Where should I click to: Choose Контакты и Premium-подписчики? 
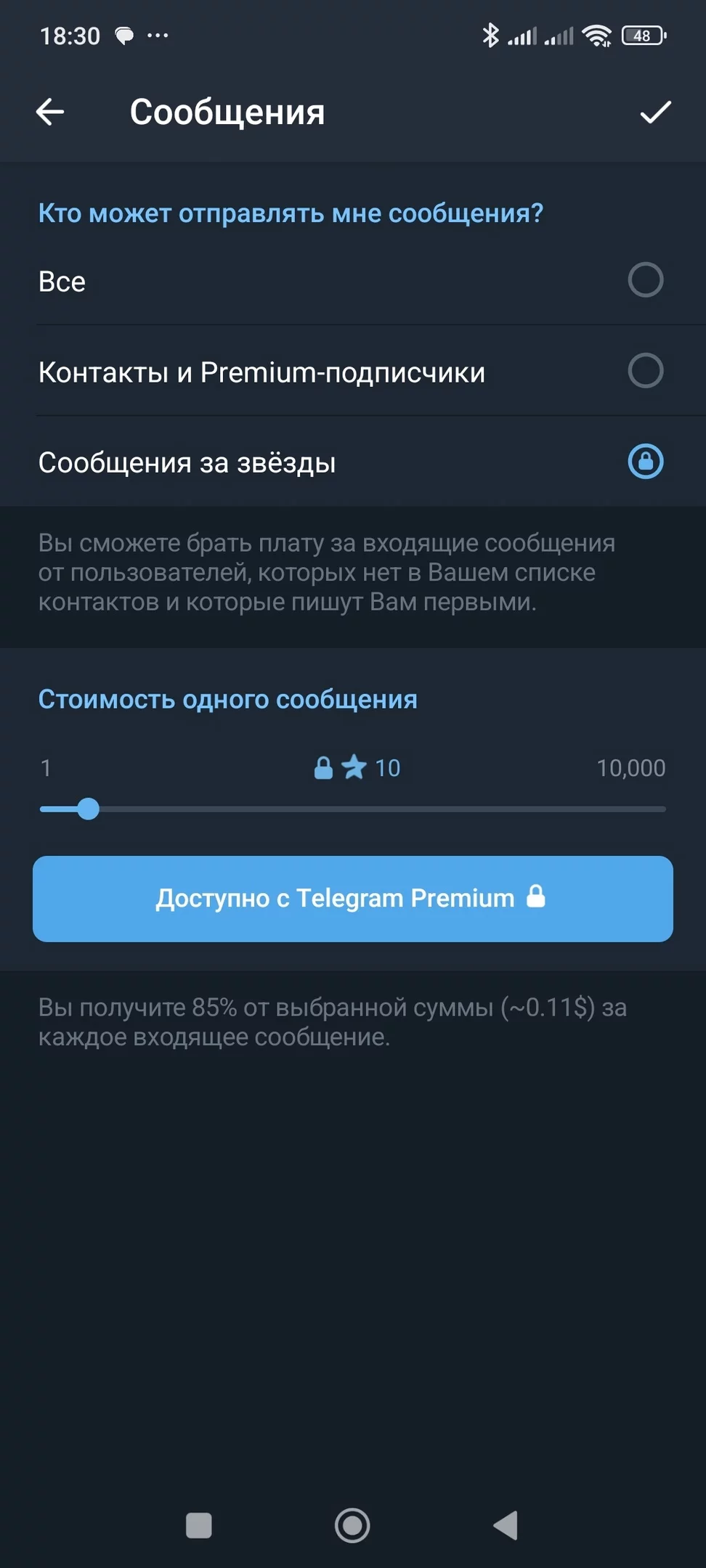click(353, 371)
